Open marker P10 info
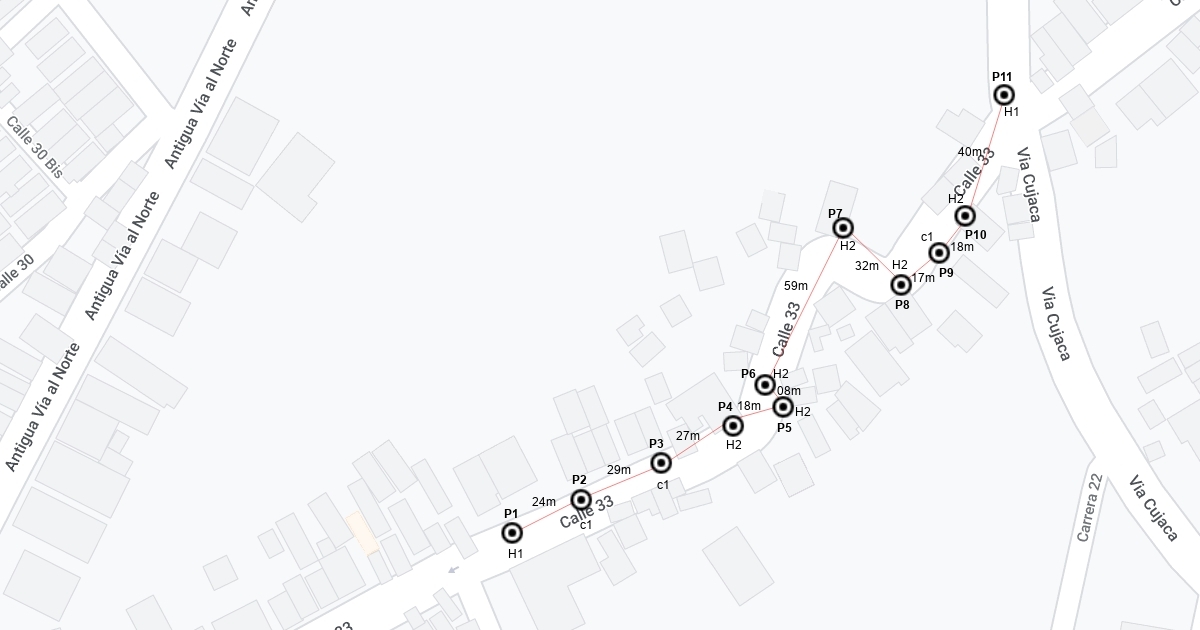The height and width of the screenshot is (630, 1200). [965, 215]
